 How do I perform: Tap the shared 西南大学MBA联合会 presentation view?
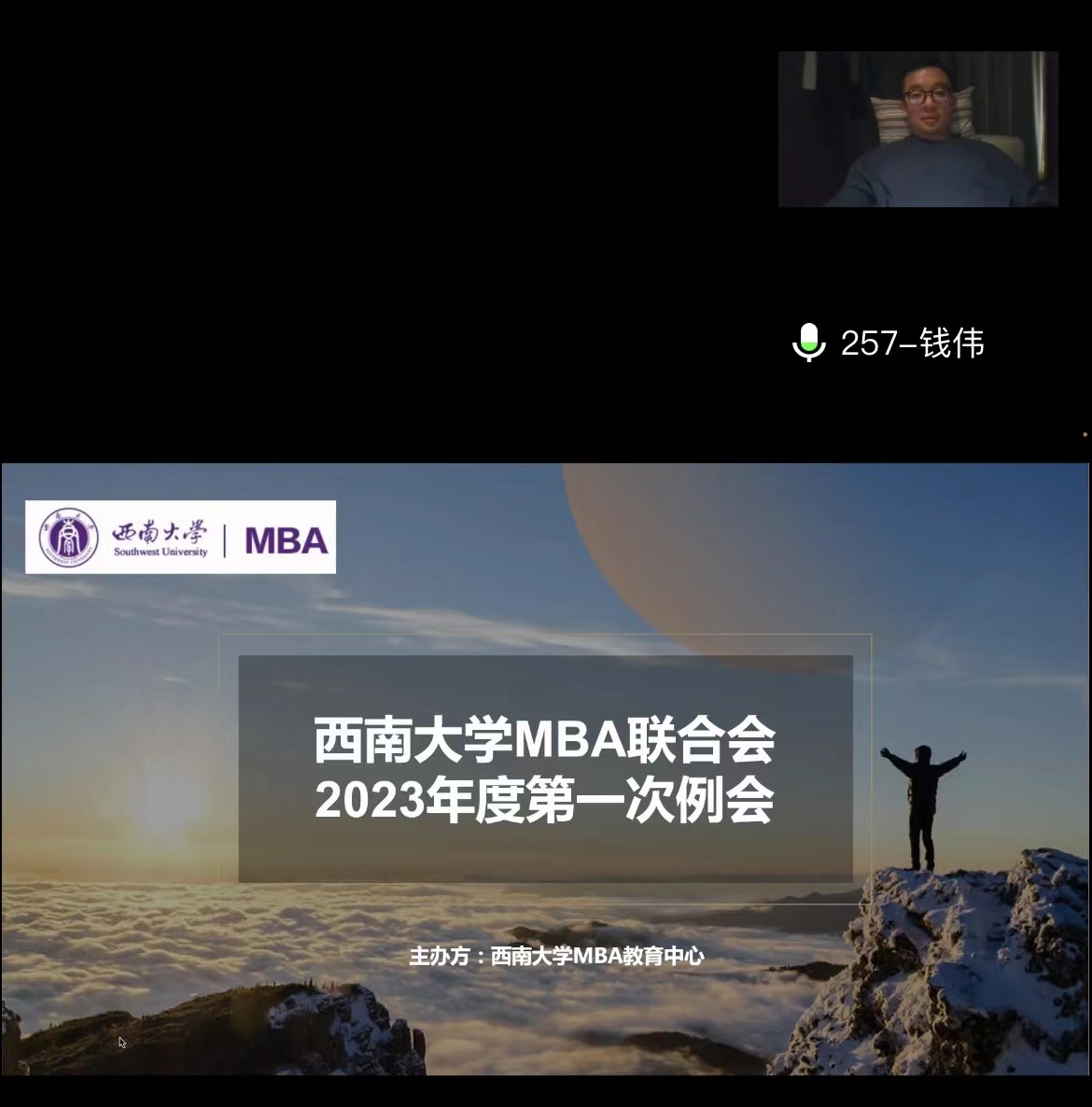click(545, 768)
